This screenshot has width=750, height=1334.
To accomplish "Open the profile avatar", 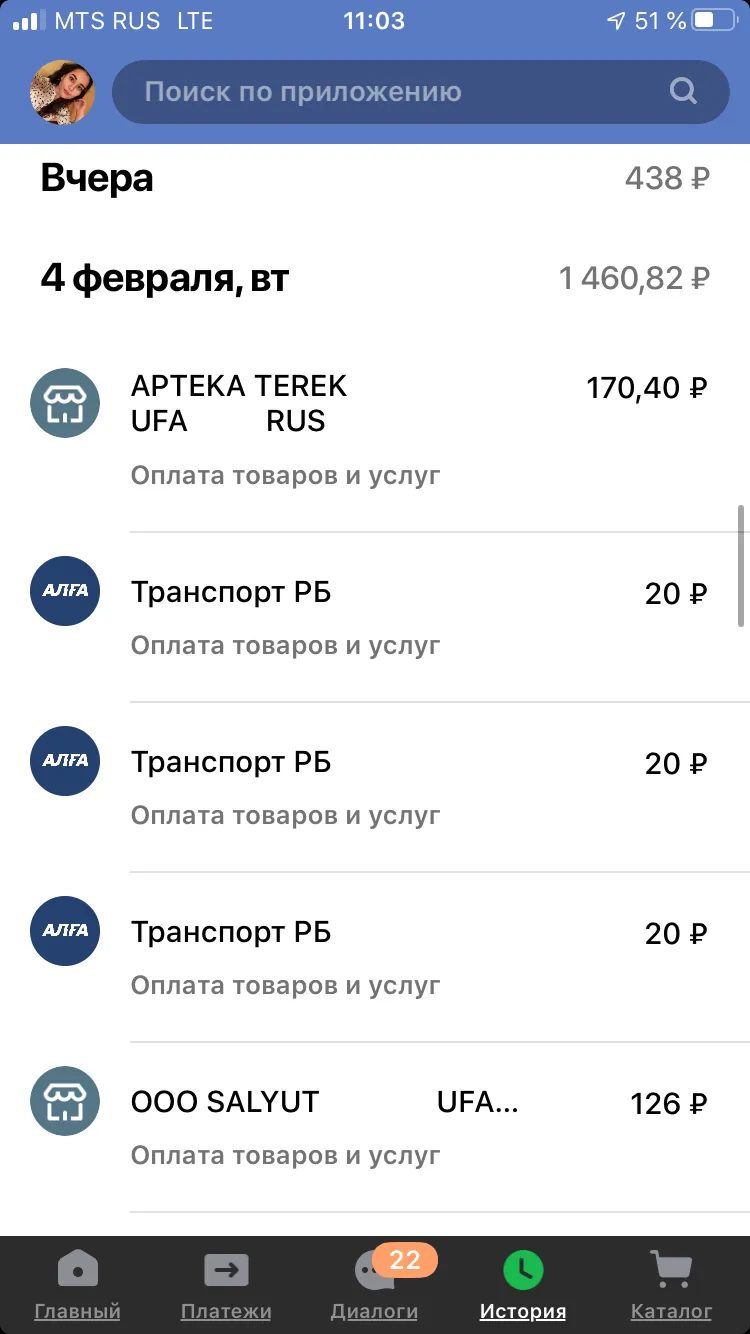I will (x=63, y=92).
